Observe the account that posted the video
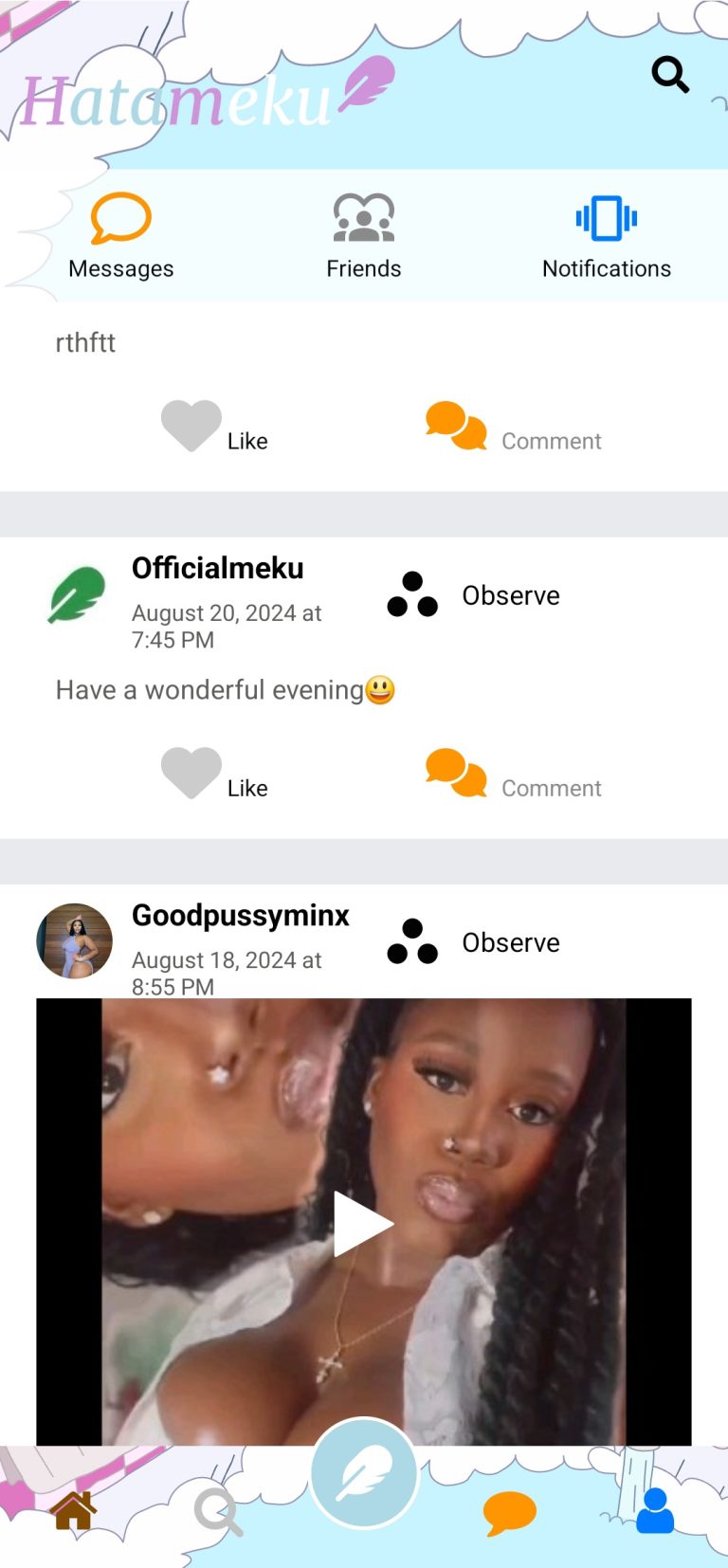 coord(474,942)
